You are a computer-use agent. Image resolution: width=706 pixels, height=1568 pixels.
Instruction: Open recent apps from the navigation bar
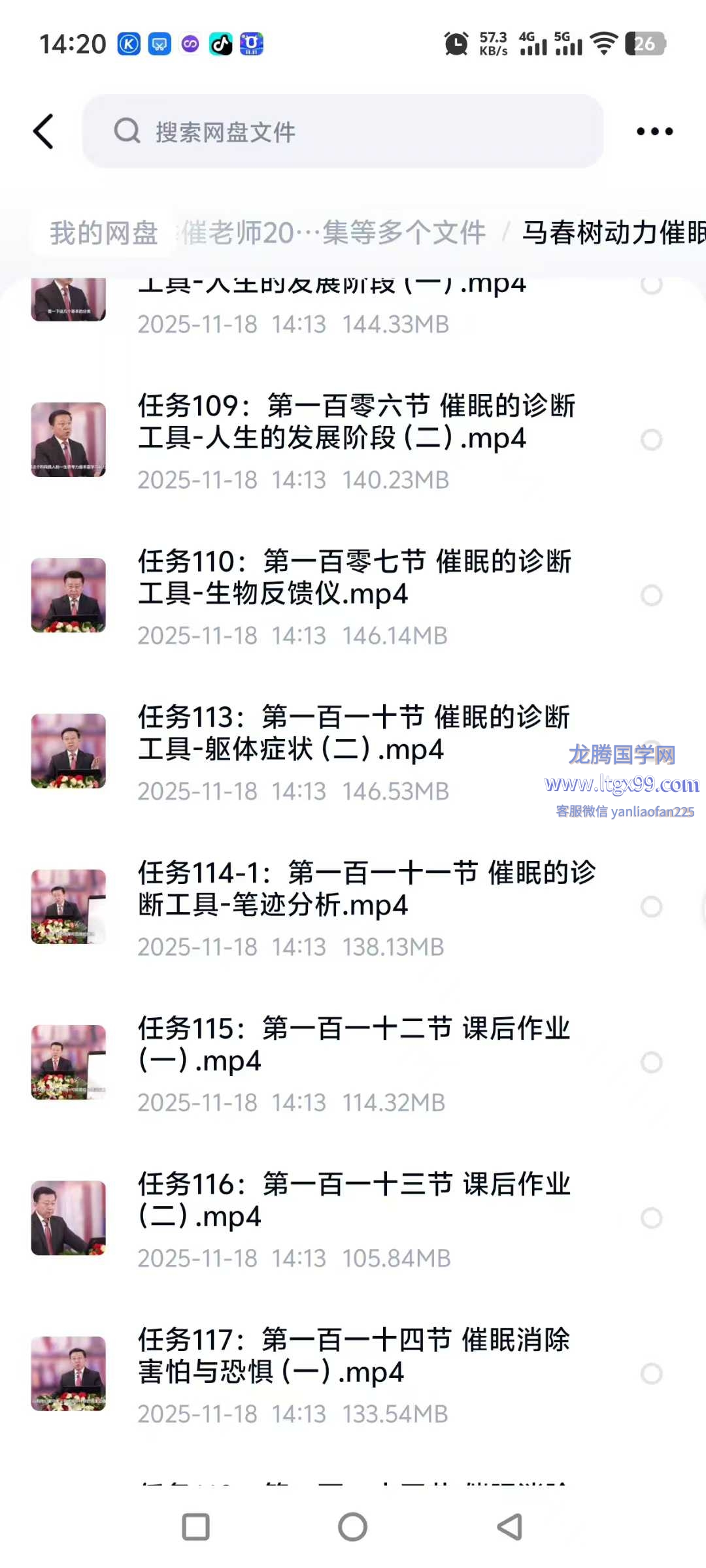tap(195, 1527)
